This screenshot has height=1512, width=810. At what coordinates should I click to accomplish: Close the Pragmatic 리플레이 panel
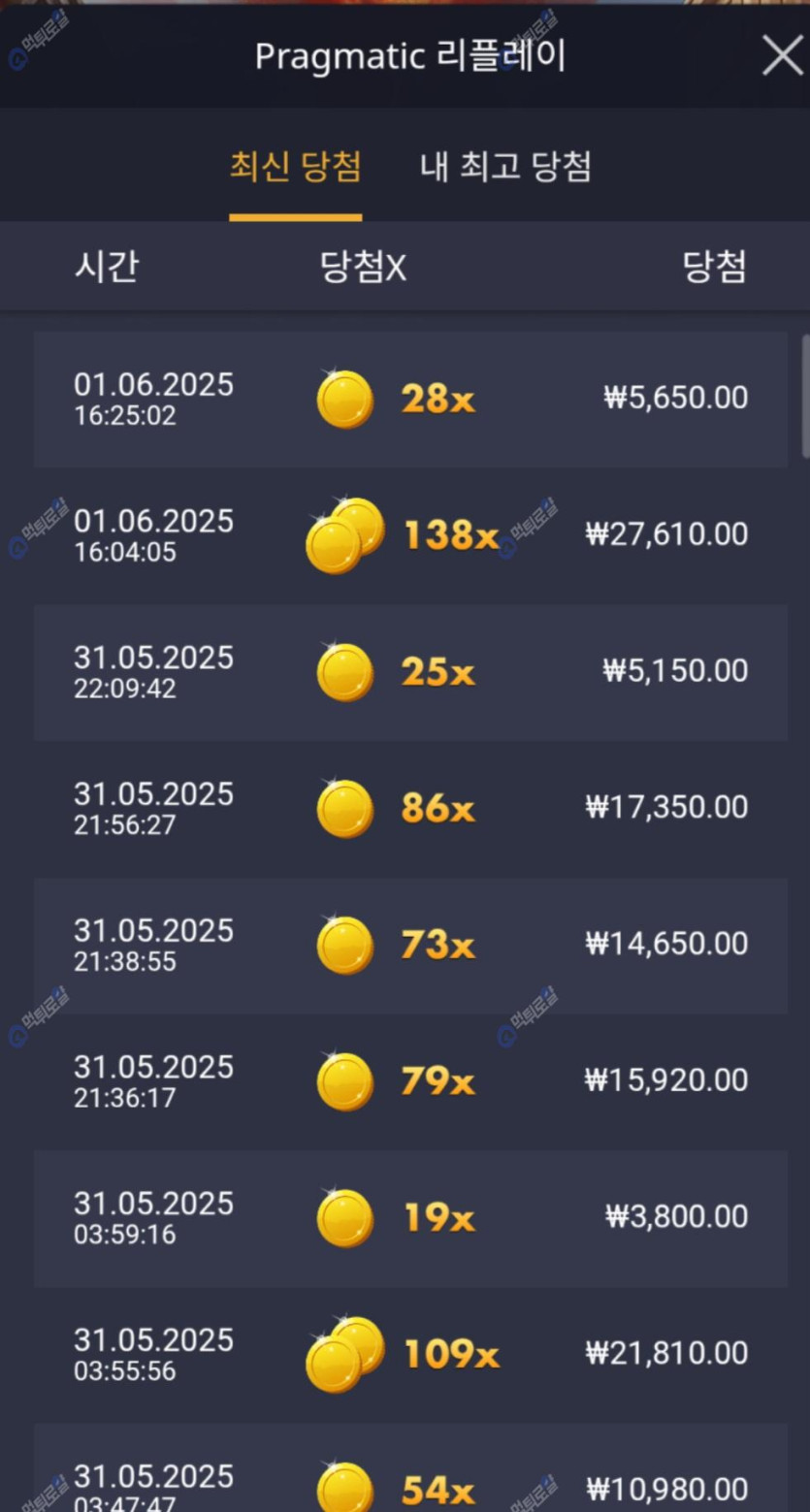pos(782,57)
